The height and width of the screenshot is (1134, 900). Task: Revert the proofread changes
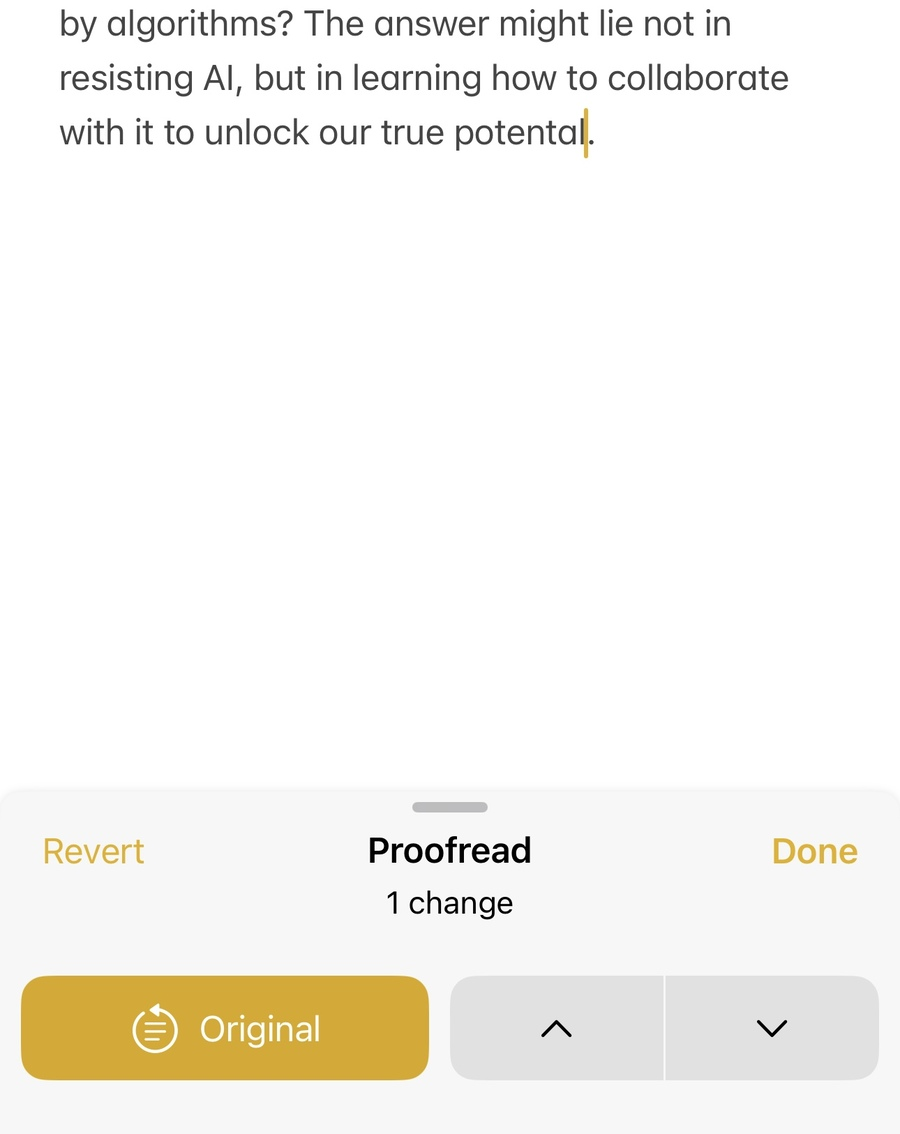coord(93,851)
